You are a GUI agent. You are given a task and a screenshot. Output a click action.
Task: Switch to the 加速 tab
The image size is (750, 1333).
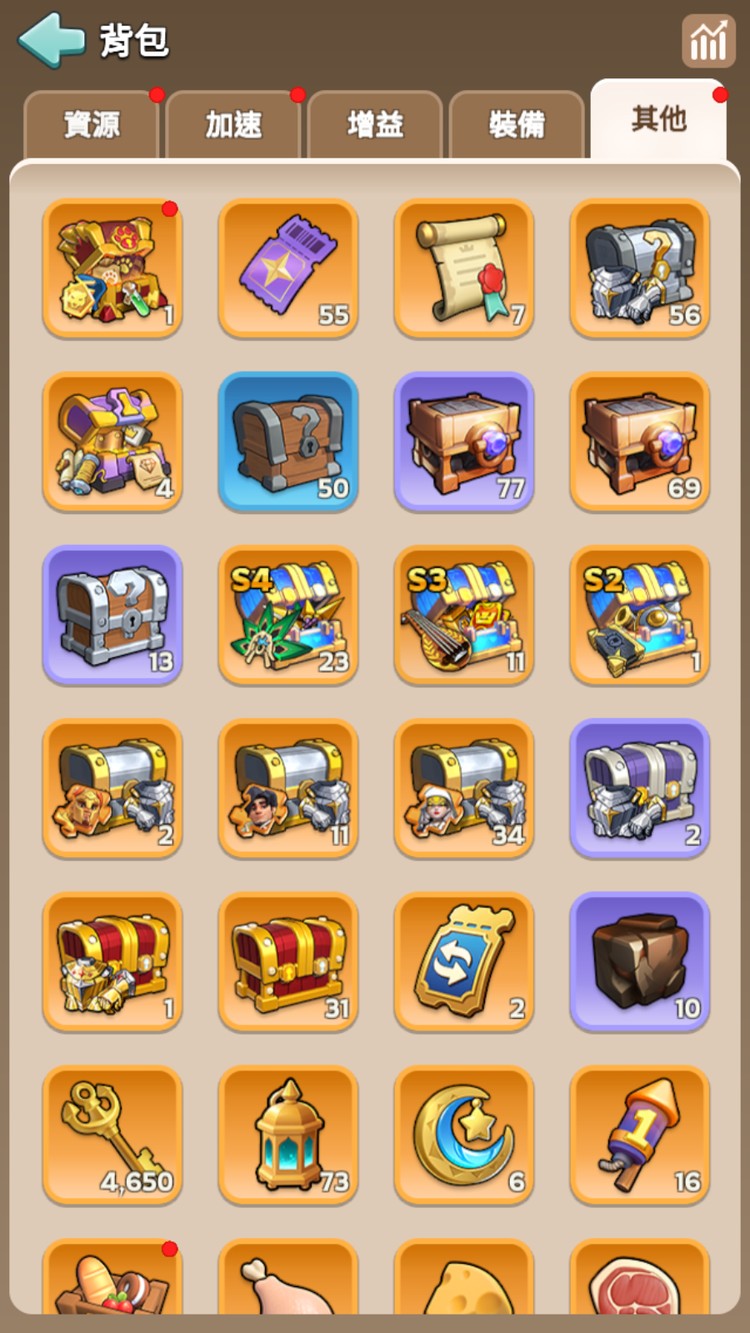click(234, 125)
